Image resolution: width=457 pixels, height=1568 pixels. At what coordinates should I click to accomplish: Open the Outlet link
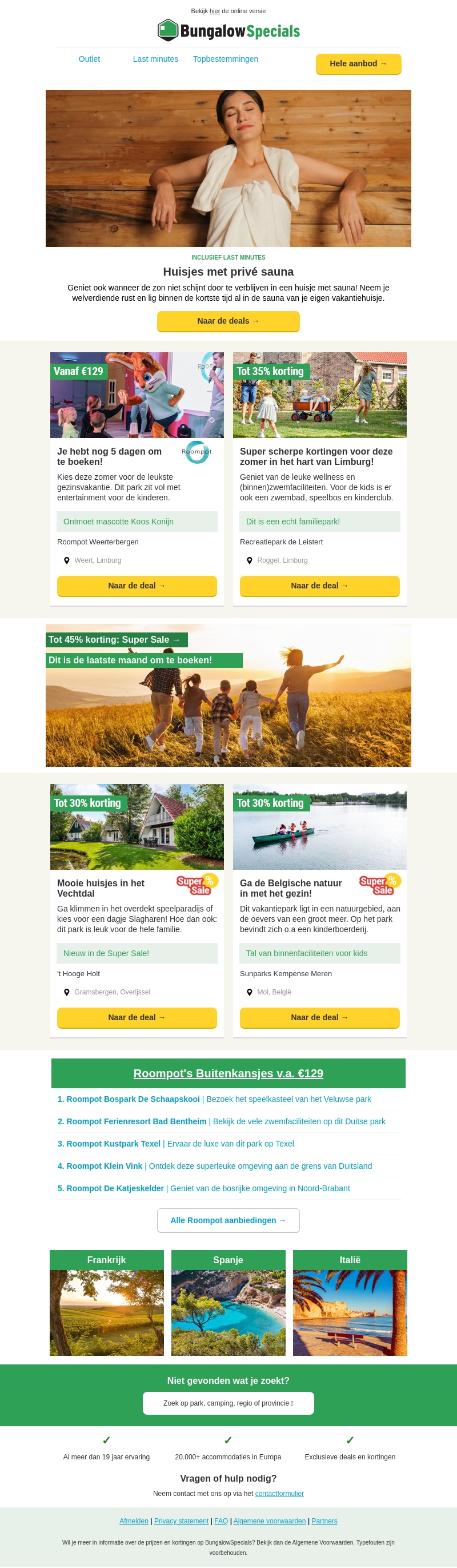[x=89, y=59]
